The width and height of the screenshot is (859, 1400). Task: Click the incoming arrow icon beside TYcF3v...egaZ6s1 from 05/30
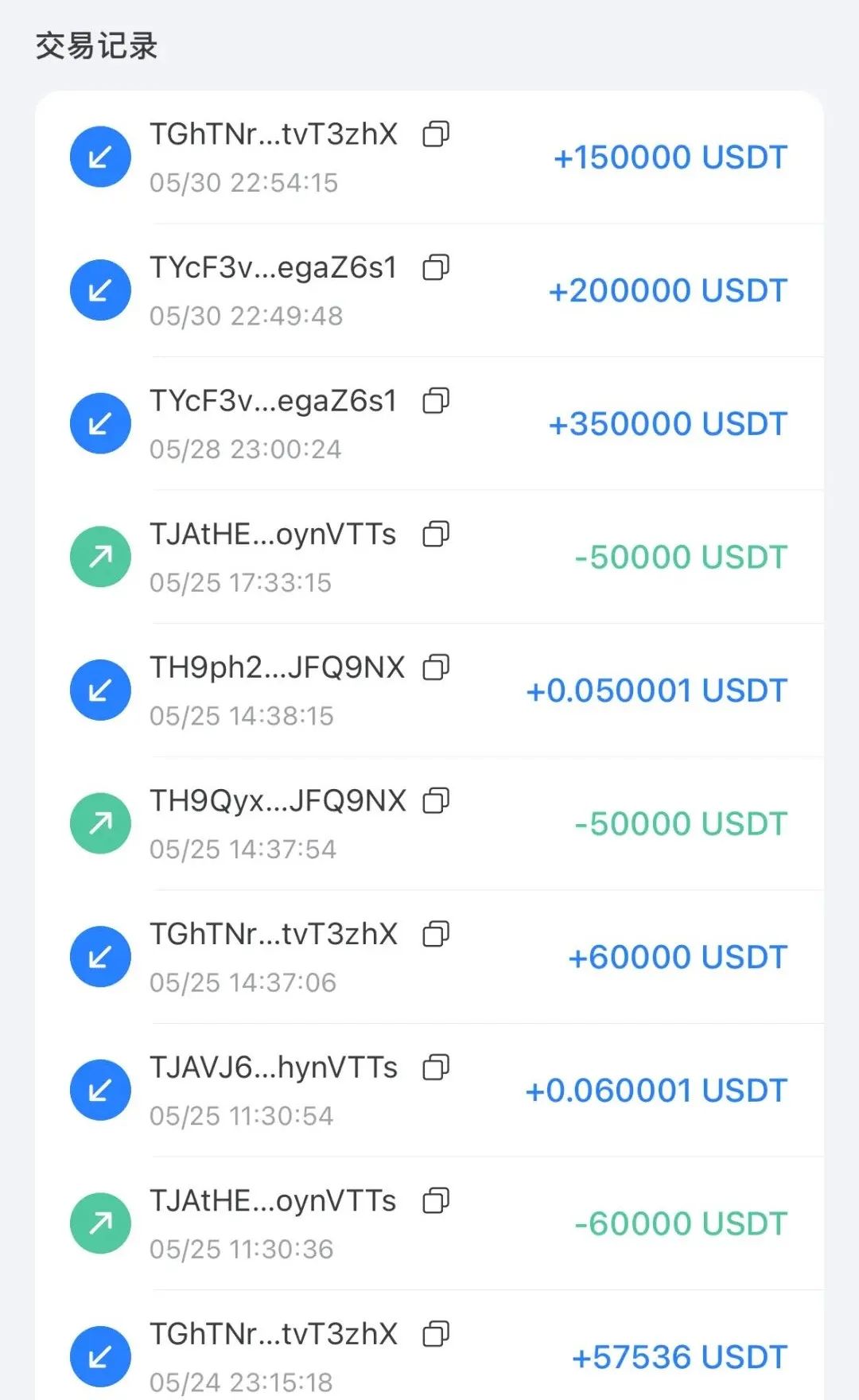pos(99,290)
